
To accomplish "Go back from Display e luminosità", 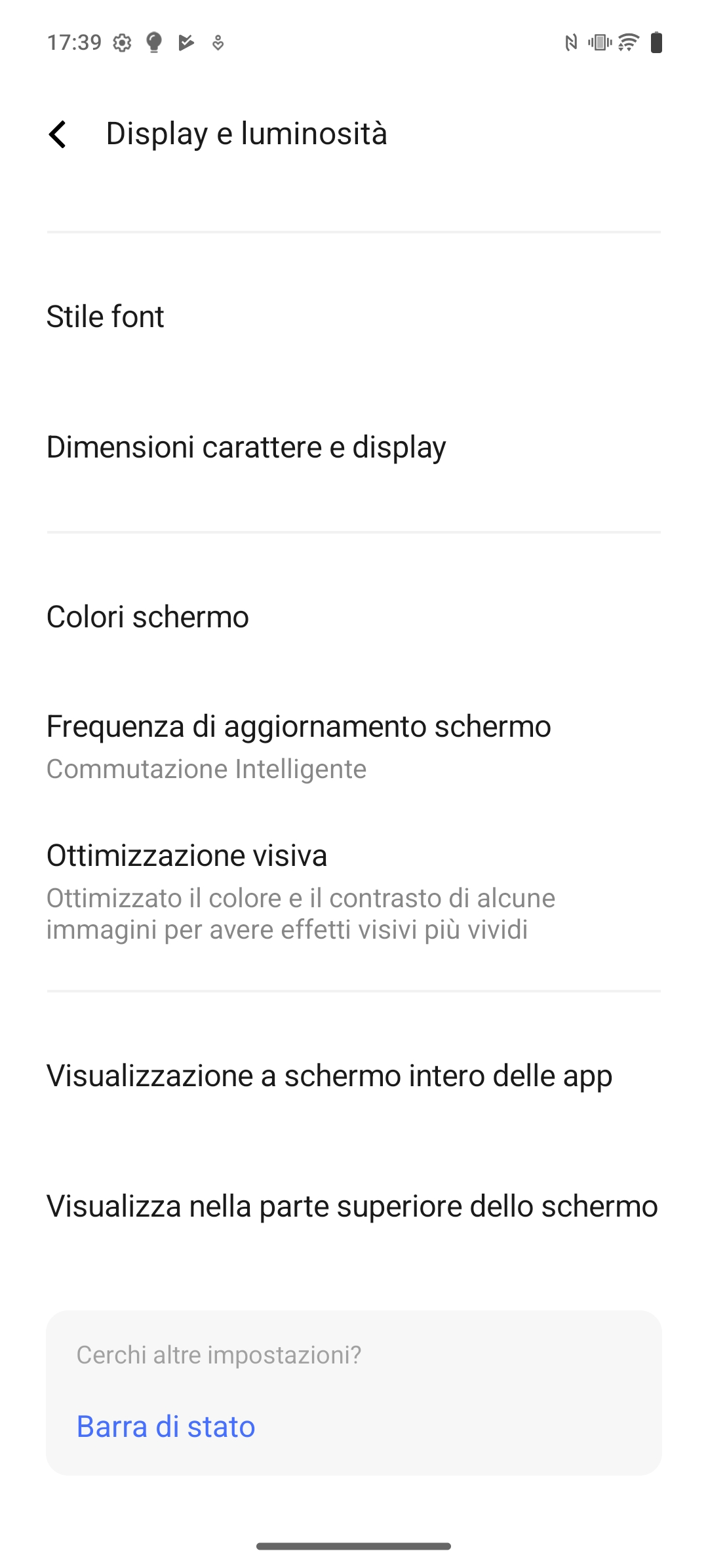I will pyautogui.click(x=58, y=134).
